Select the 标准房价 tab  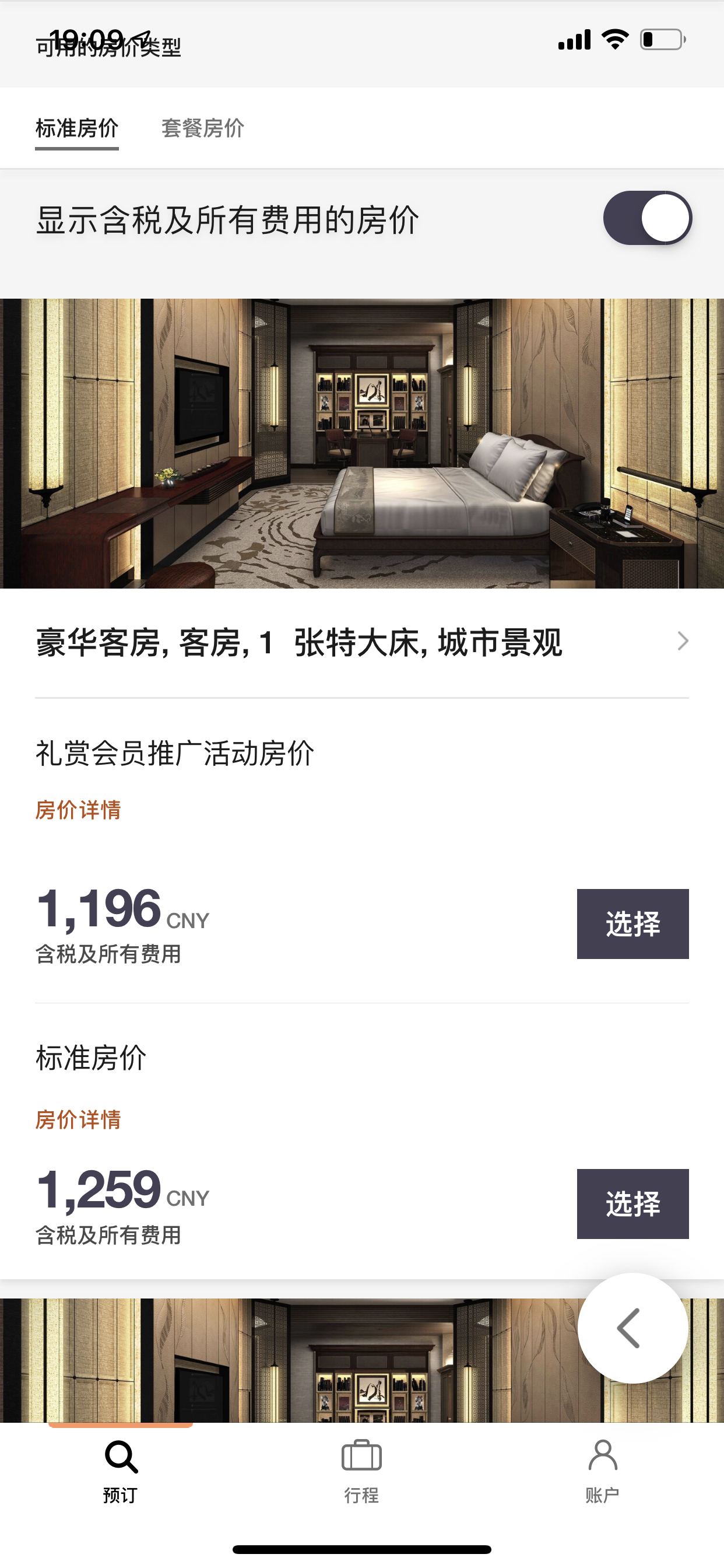point(77,128)
